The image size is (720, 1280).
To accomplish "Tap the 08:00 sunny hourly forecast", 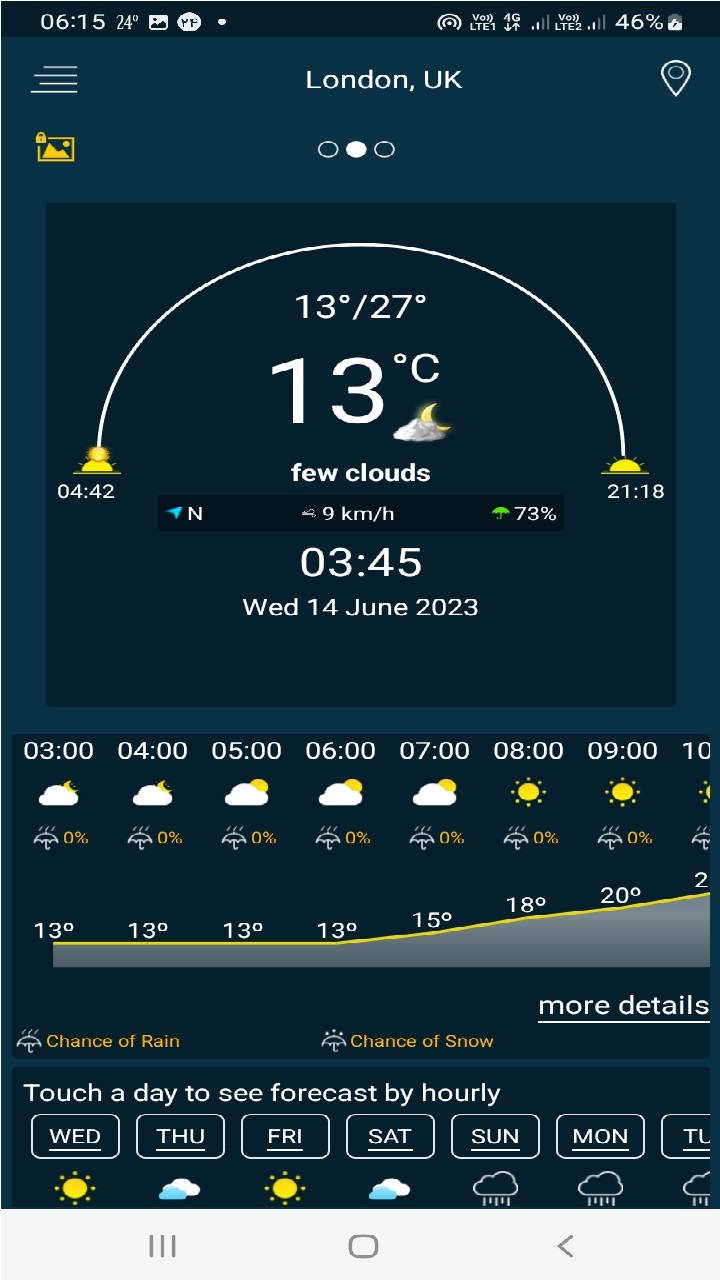I will pos(528,791).
